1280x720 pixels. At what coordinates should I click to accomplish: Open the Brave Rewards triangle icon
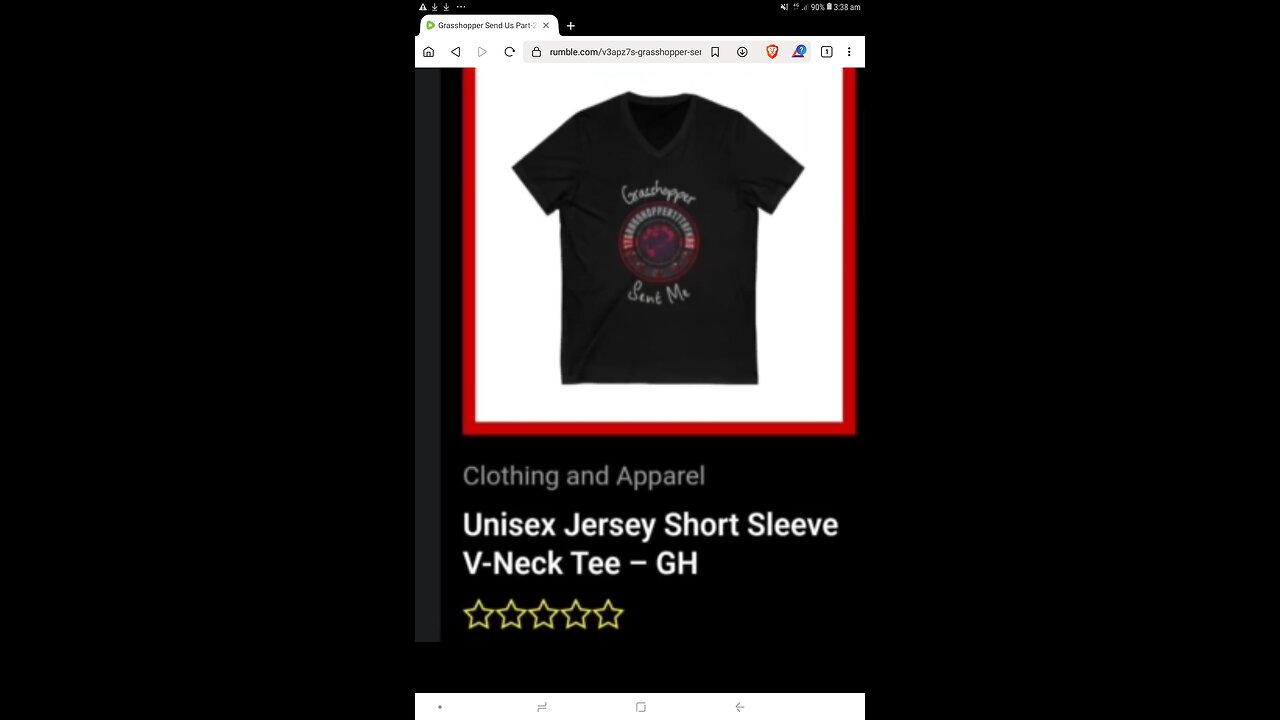[x=798, y=52]
